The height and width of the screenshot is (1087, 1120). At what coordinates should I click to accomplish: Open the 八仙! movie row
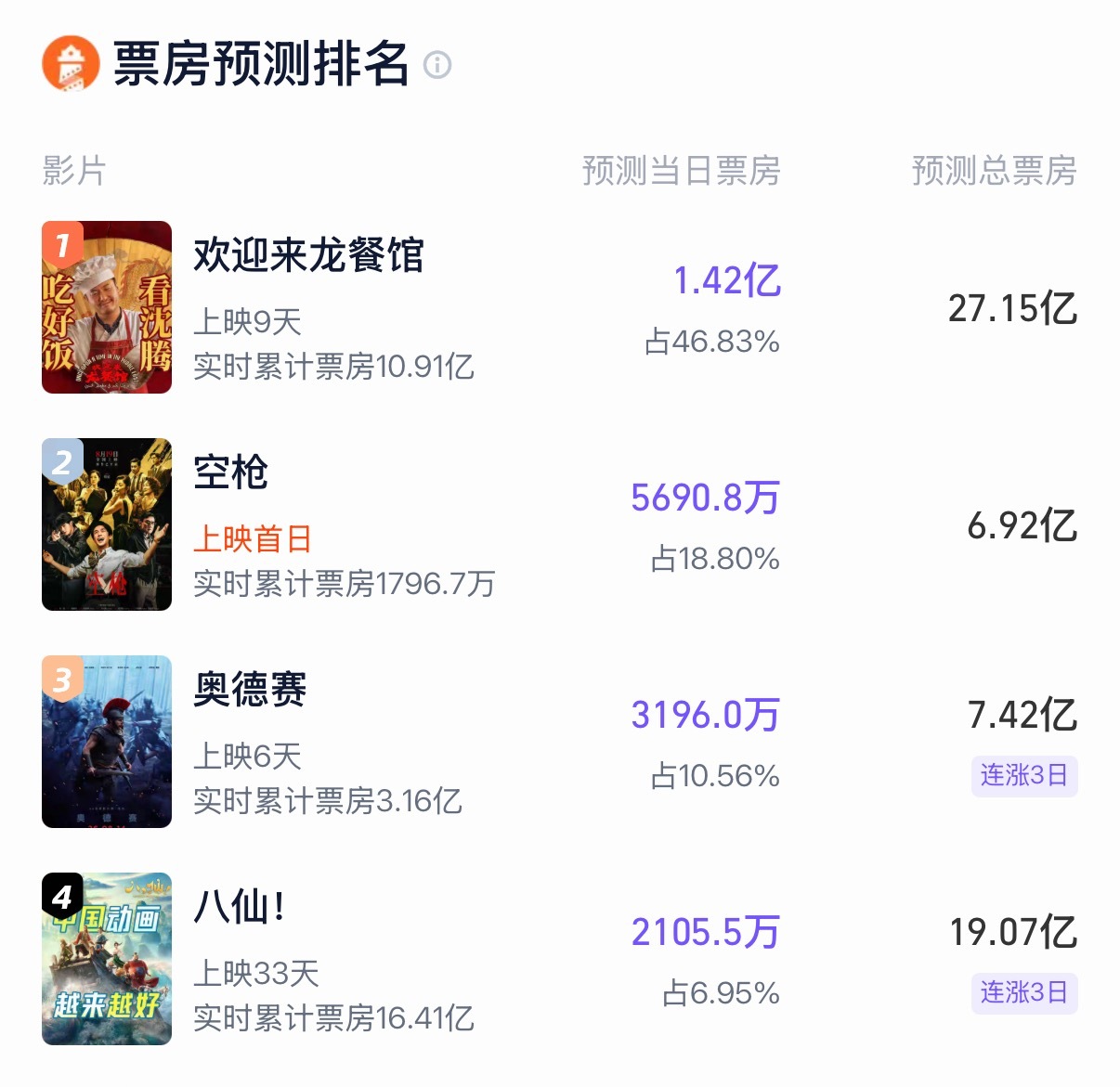tap(560, 959)
